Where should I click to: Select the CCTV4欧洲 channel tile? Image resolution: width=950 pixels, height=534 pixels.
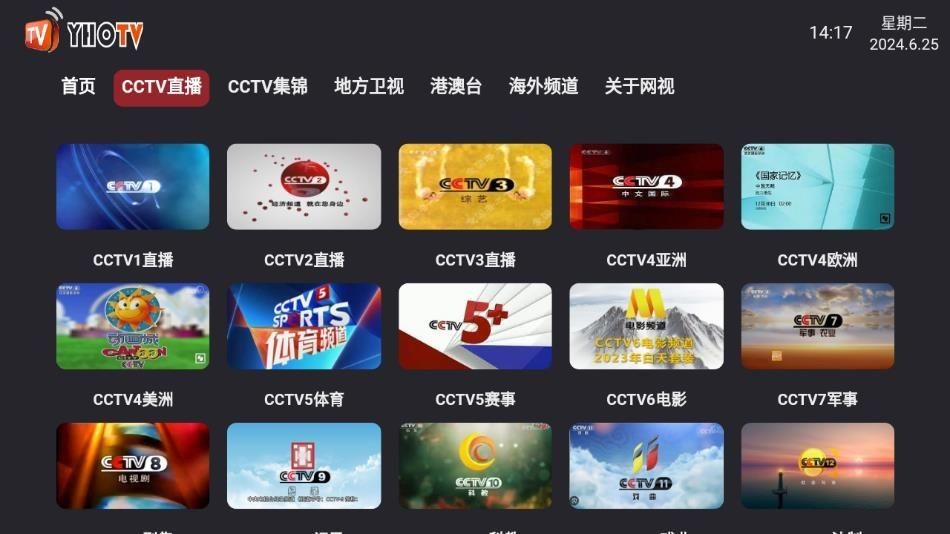(817, 187)
